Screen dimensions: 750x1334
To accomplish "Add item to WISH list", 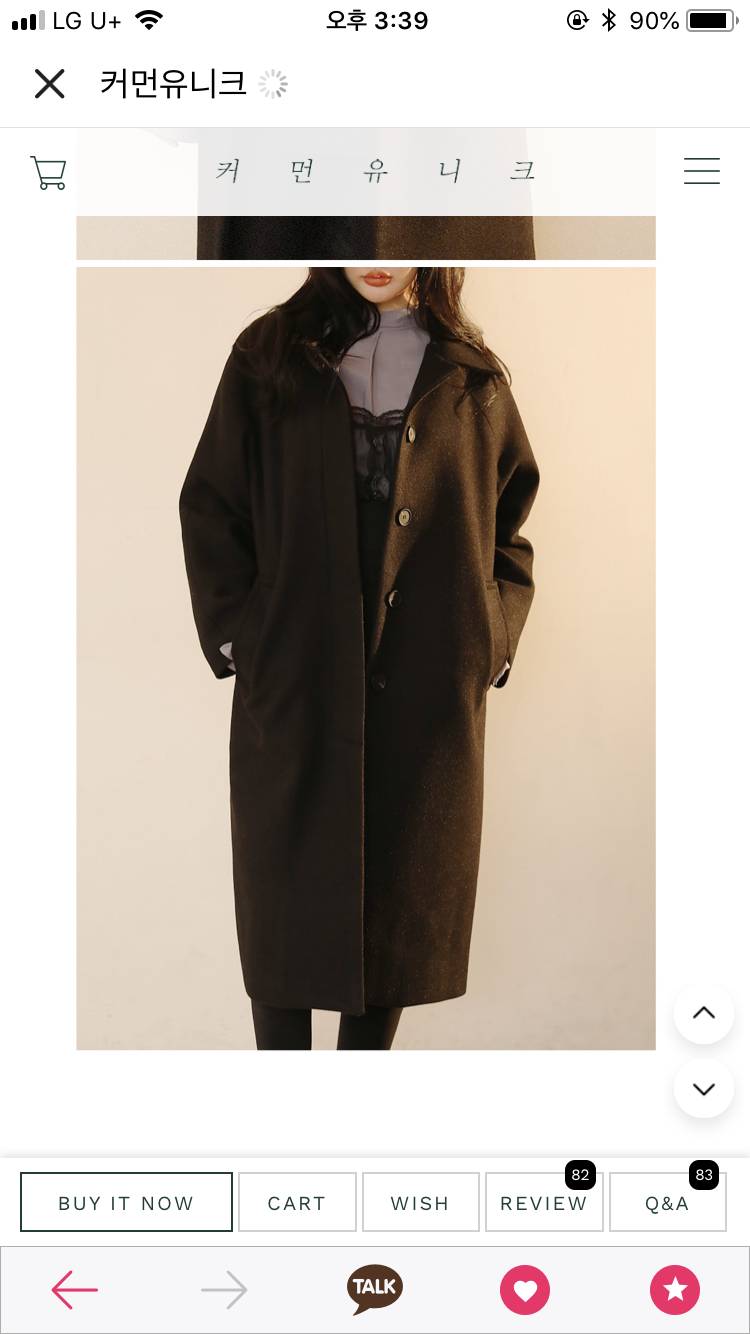I will pos(420,1203).
